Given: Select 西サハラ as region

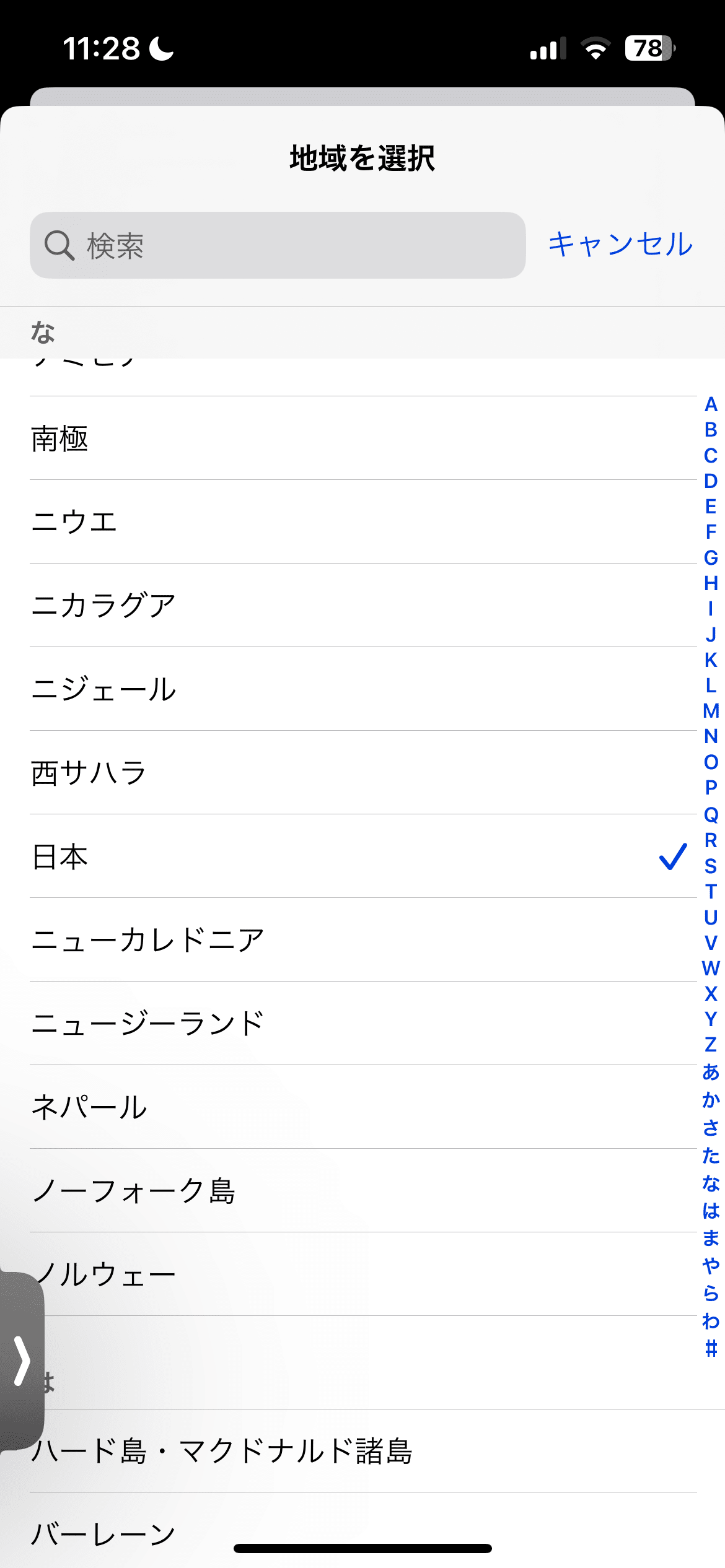Looking at the screenshot, I should tap(363, 773).
